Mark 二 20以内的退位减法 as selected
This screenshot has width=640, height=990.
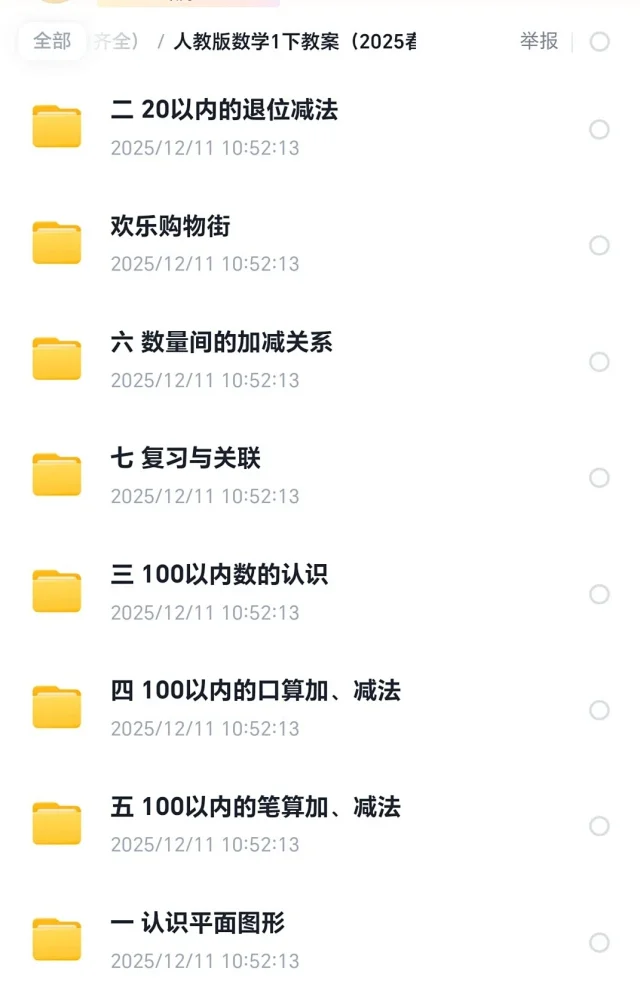(x=599, y=130)
